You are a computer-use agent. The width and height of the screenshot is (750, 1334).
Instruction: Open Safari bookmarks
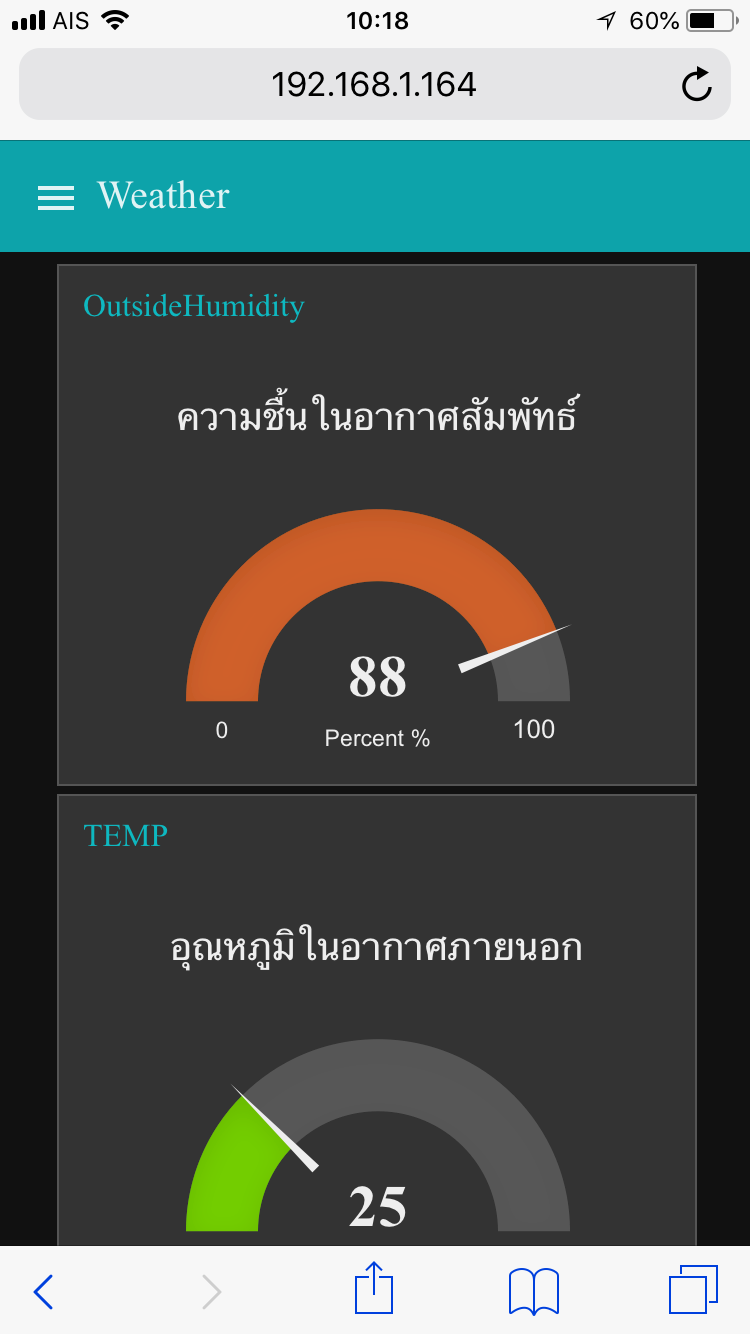[x=534, y=1291]
